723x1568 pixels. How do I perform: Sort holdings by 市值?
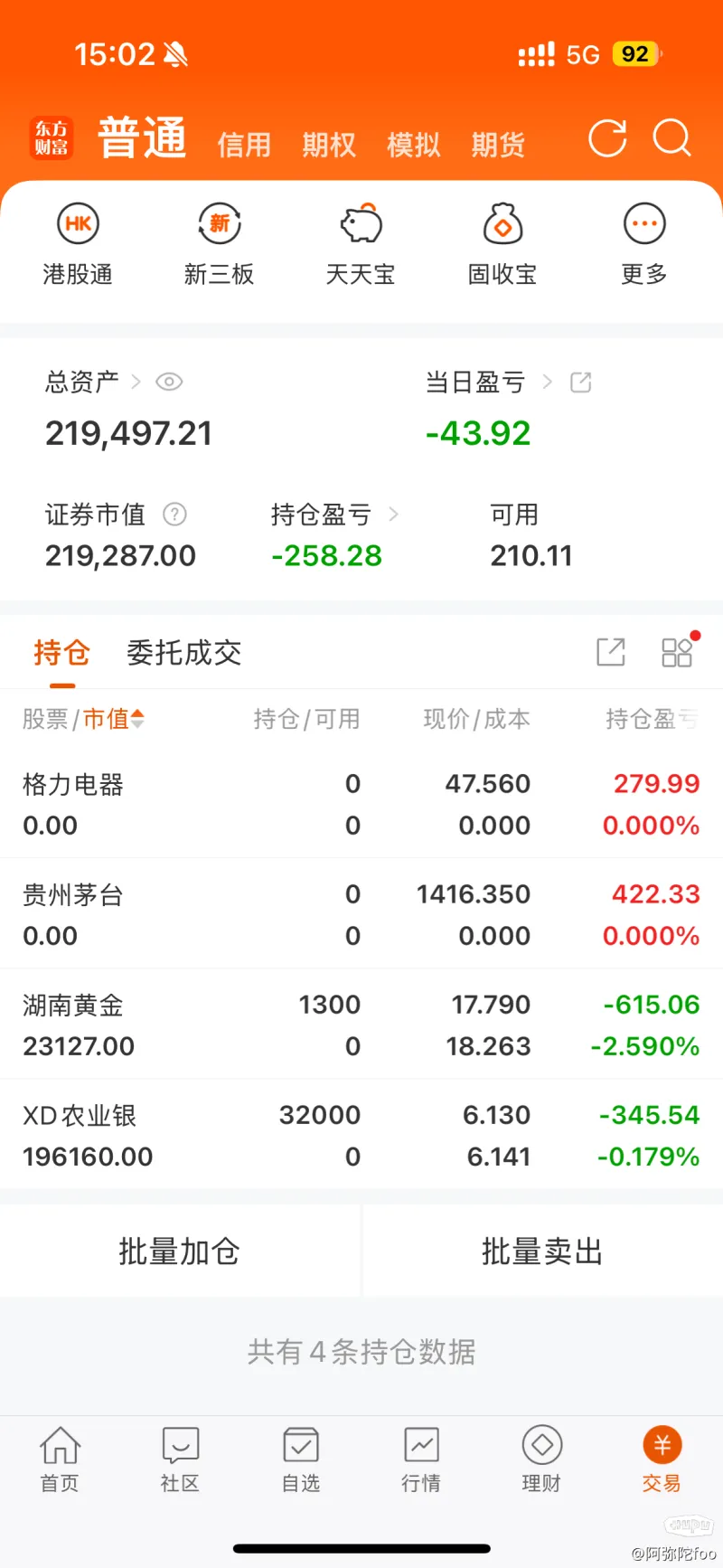pos(114,719)
